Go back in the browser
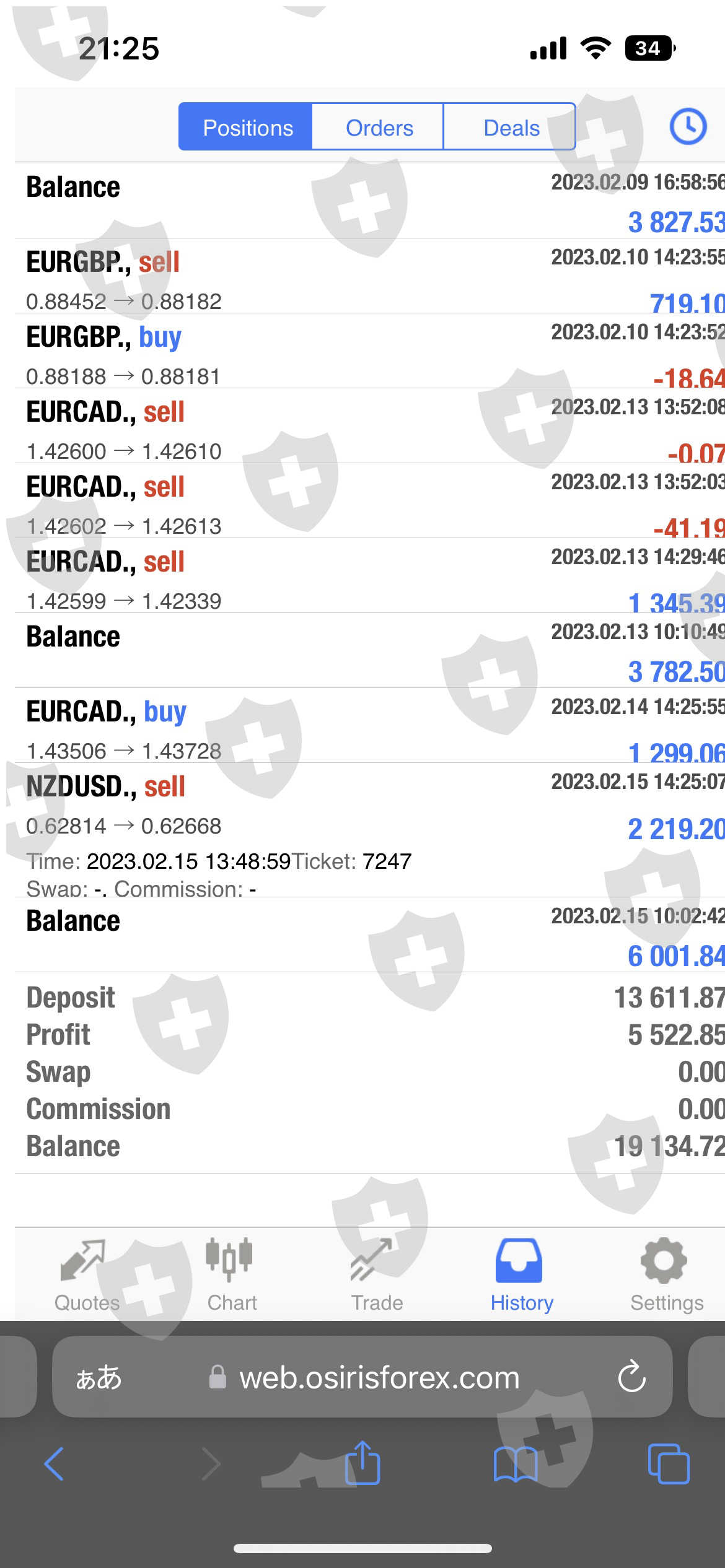 [55, 1464]
